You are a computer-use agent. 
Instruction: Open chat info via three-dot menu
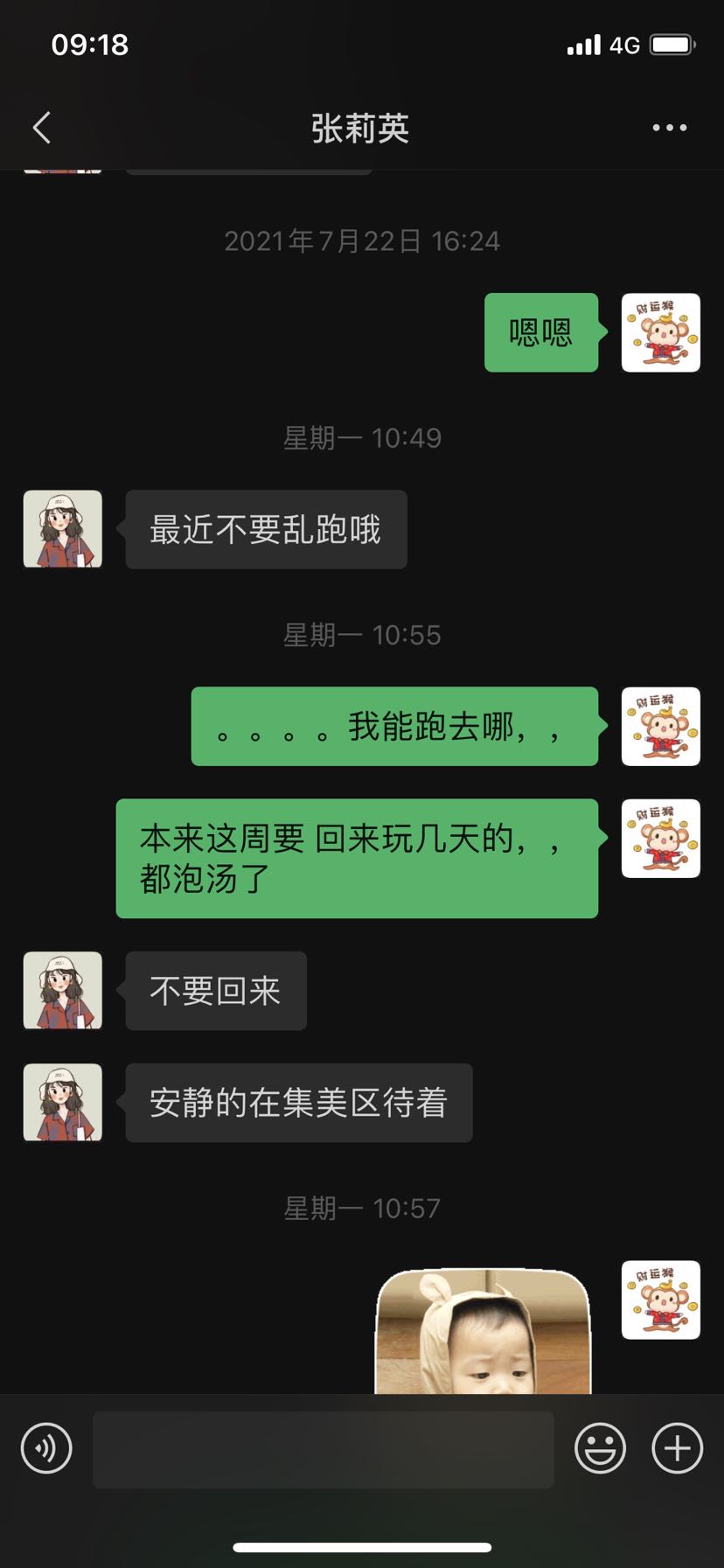[x=669, y=128]
